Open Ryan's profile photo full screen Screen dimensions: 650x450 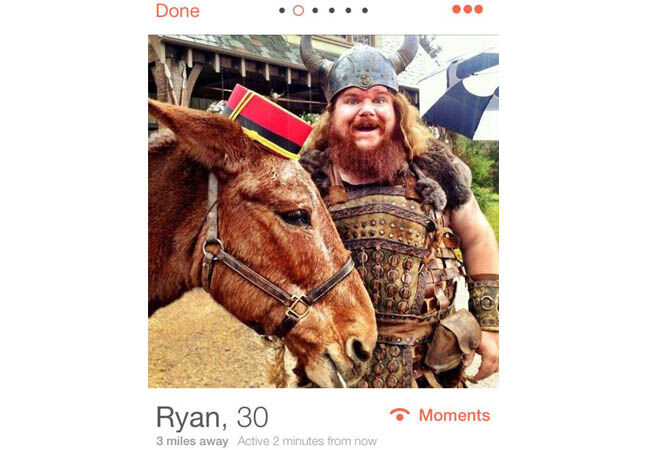323,211
